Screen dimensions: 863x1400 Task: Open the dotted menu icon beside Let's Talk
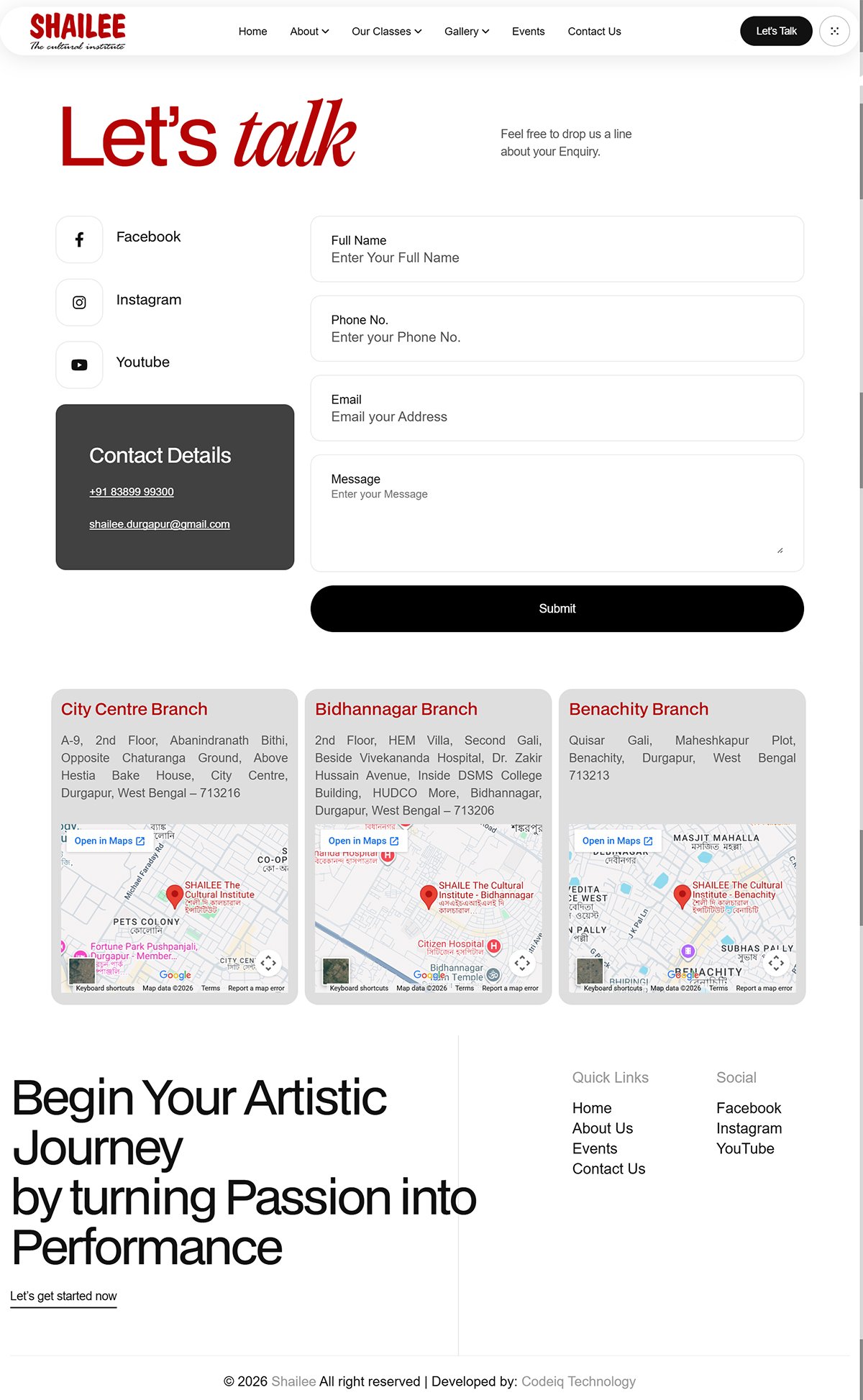pos(834,32)
